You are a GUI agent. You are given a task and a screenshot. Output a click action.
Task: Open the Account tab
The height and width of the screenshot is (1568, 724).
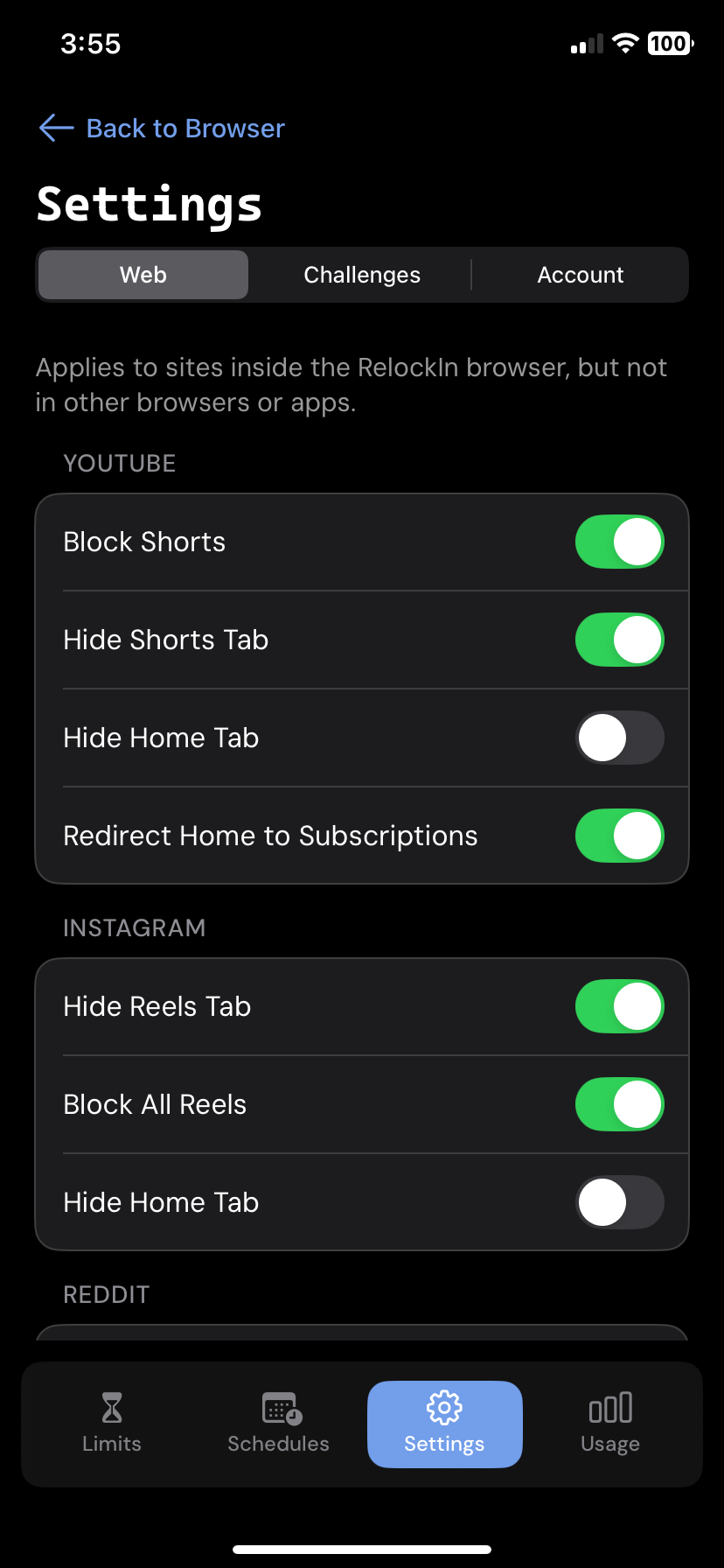(580, 274)
